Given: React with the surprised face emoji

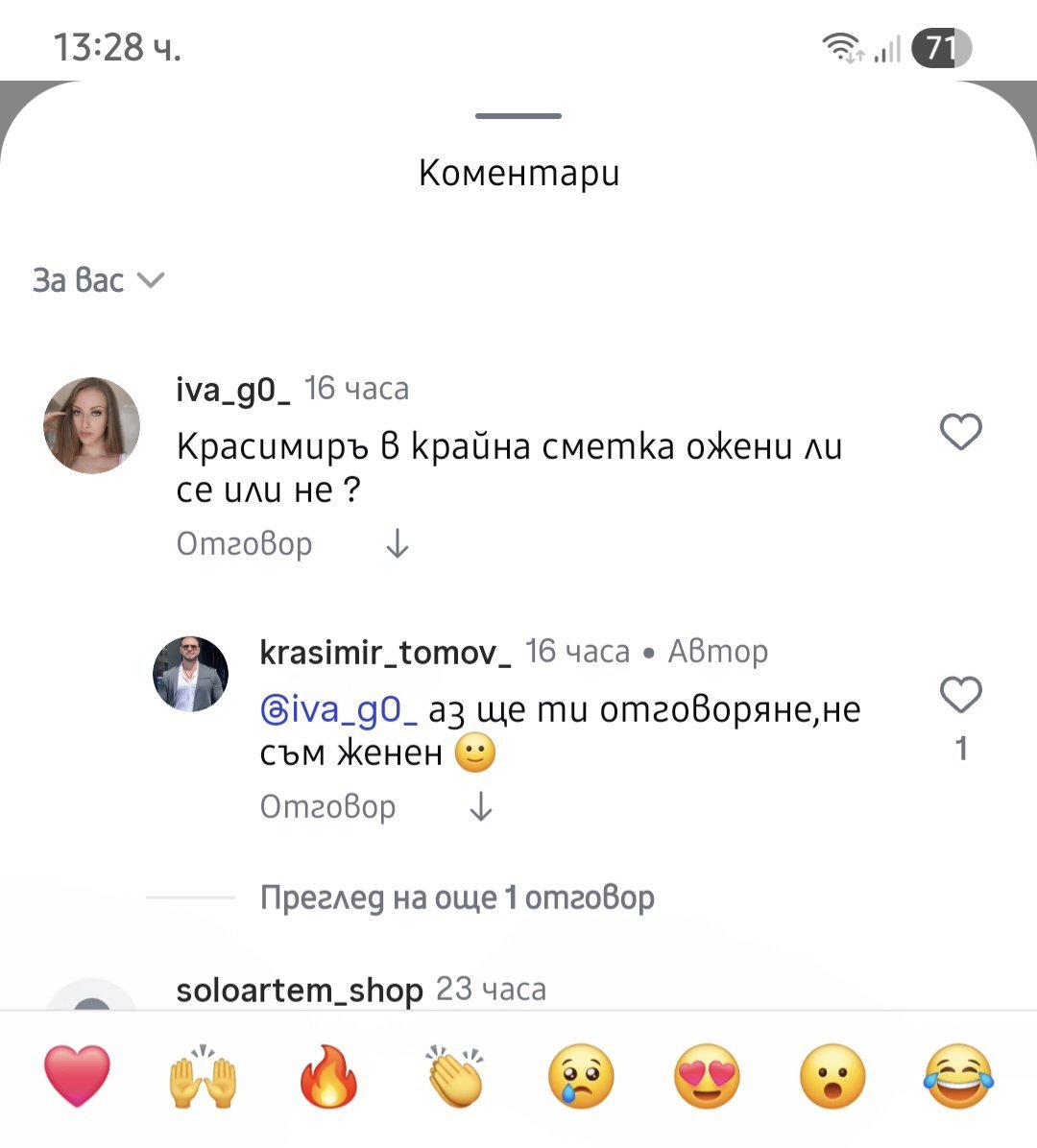Looking at the screenshot, I should coord(832,1076).
